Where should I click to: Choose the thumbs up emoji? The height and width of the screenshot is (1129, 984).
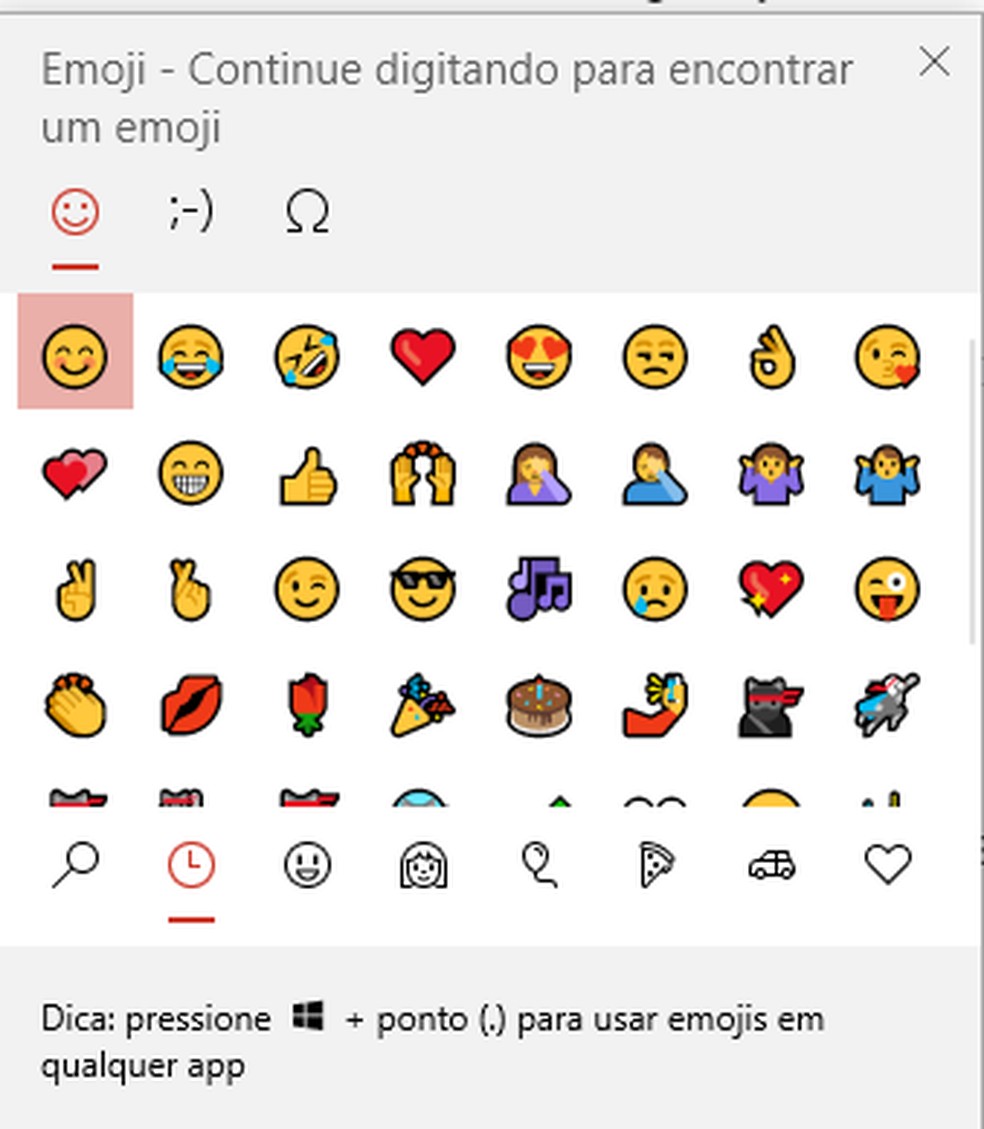(307, 474)
